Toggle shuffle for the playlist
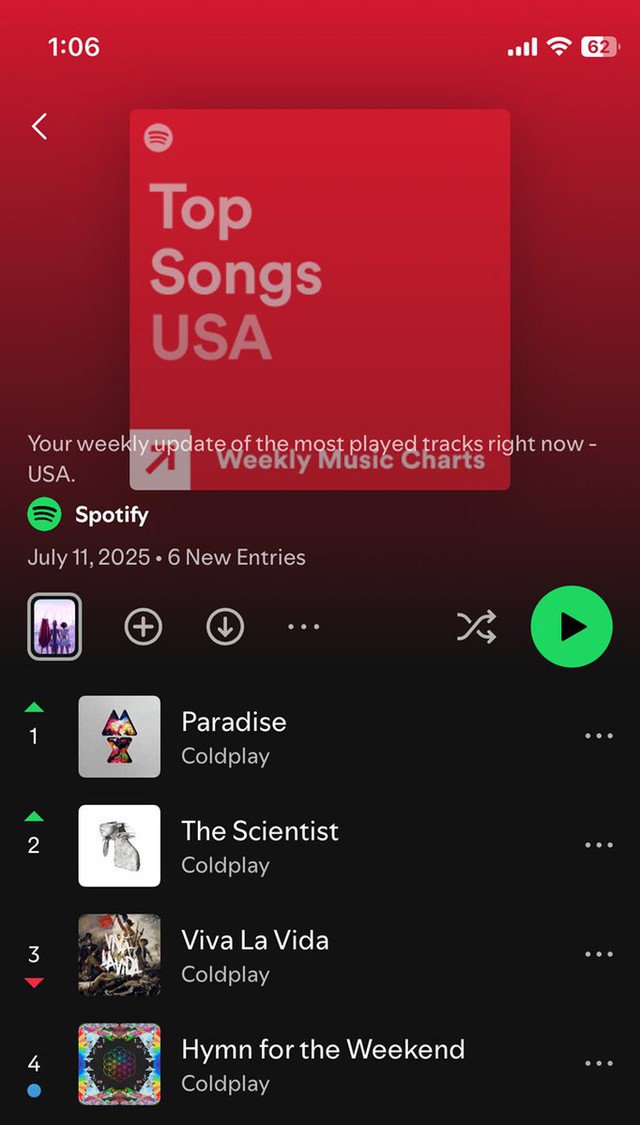 pos(476,627)
